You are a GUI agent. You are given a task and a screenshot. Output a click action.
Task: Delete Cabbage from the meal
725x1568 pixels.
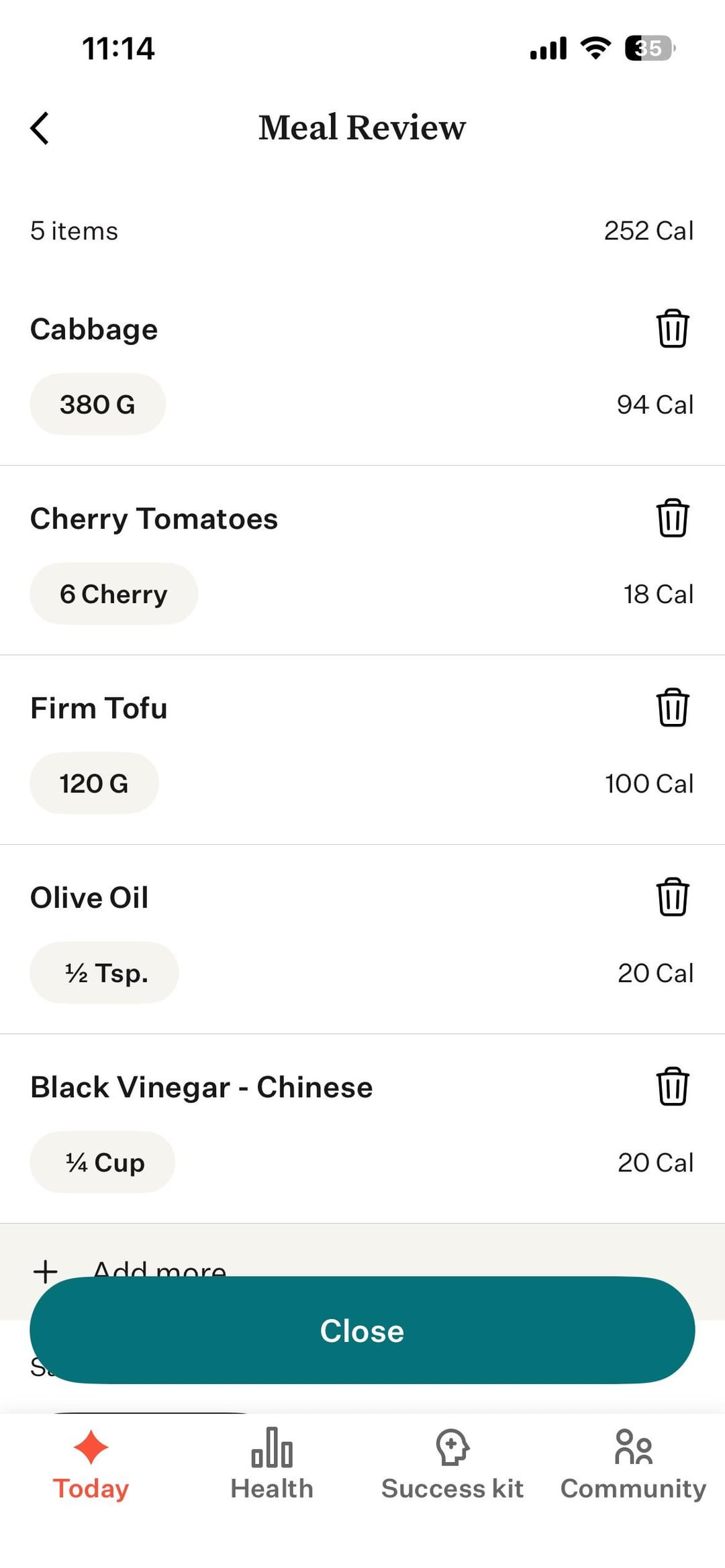[672, 329]
